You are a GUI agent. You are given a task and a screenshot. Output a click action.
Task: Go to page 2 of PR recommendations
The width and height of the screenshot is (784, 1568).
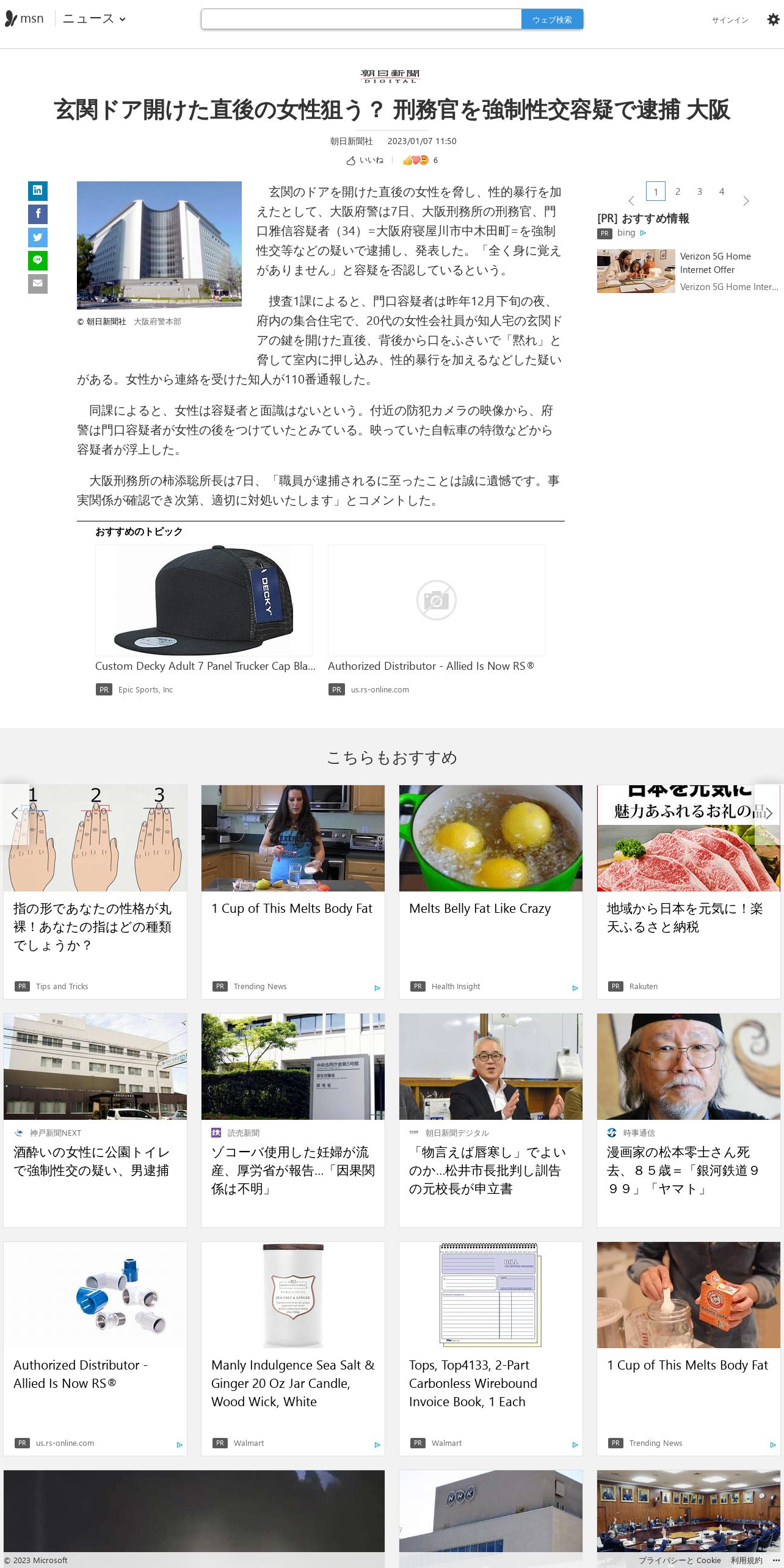pyautogui.click(x=678, y=191)
